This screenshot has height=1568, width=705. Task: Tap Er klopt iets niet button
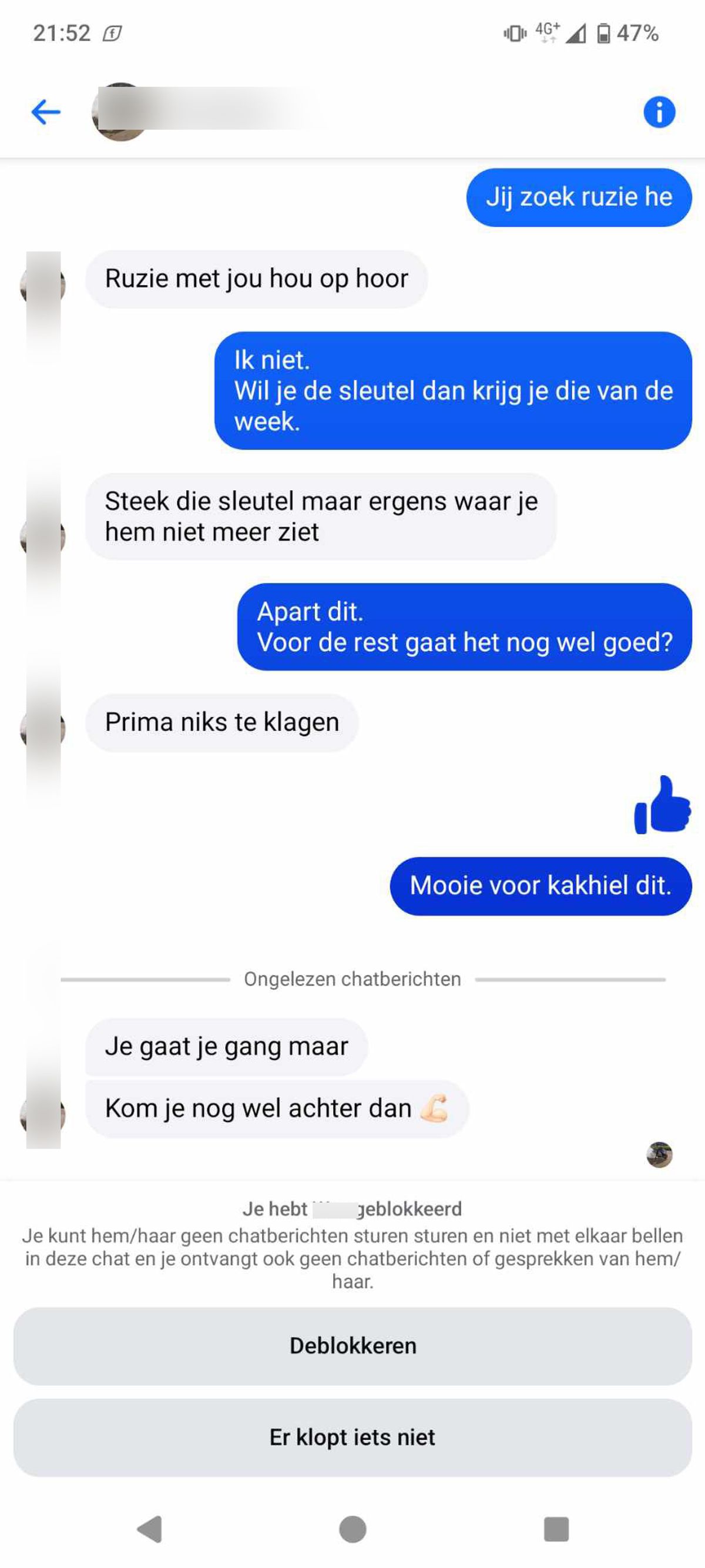click(352, 1437)
